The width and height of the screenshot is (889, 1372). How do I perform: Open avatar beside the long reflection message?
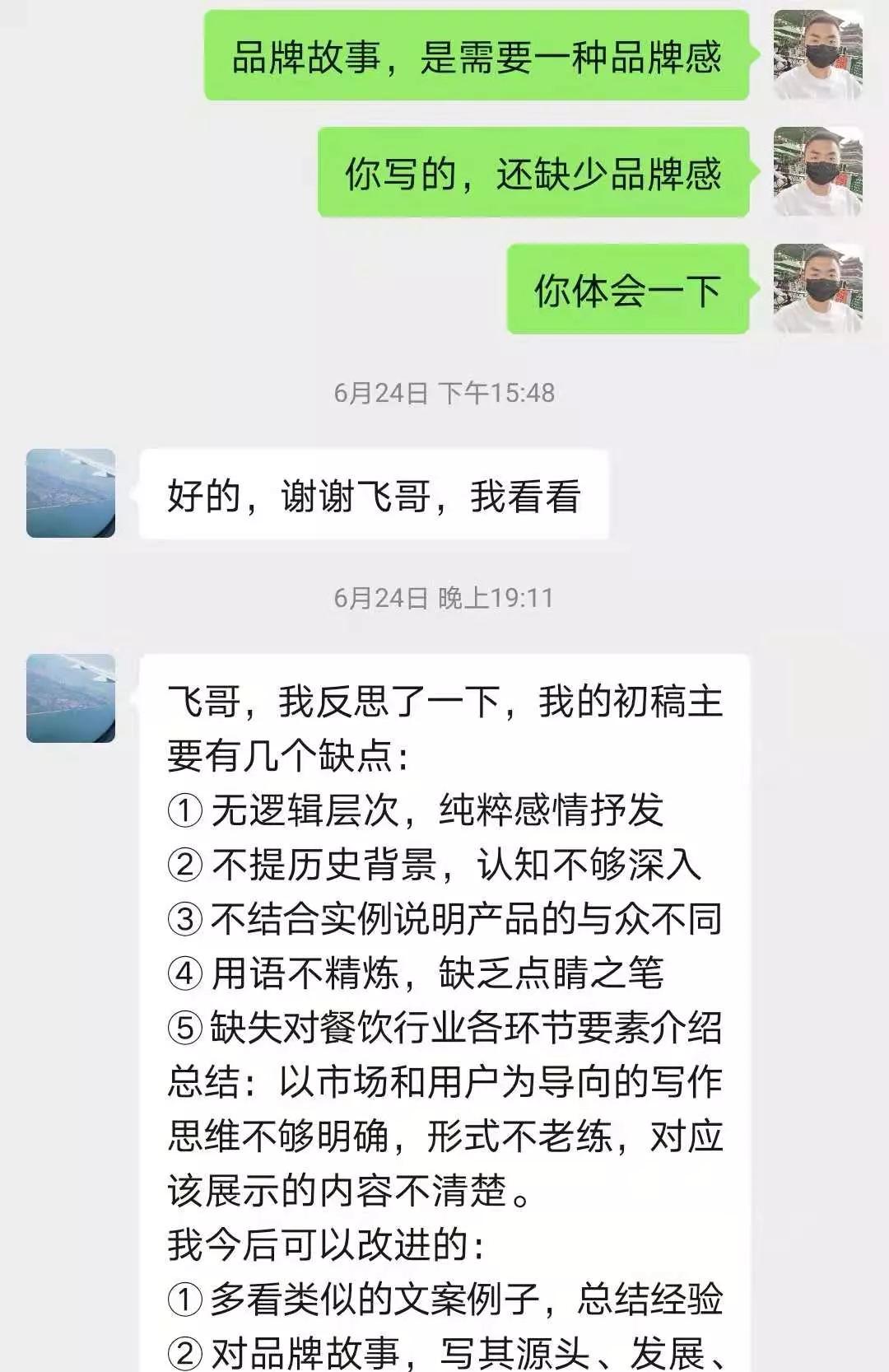pos(70,700)
